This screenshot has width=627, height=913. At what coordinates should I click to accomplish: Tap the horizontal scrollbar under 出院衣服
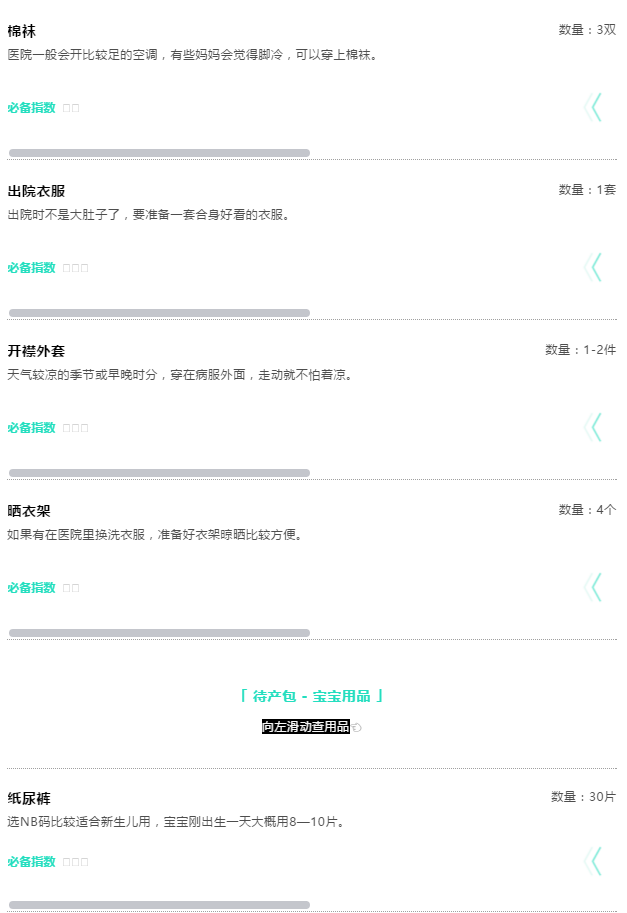159,313
